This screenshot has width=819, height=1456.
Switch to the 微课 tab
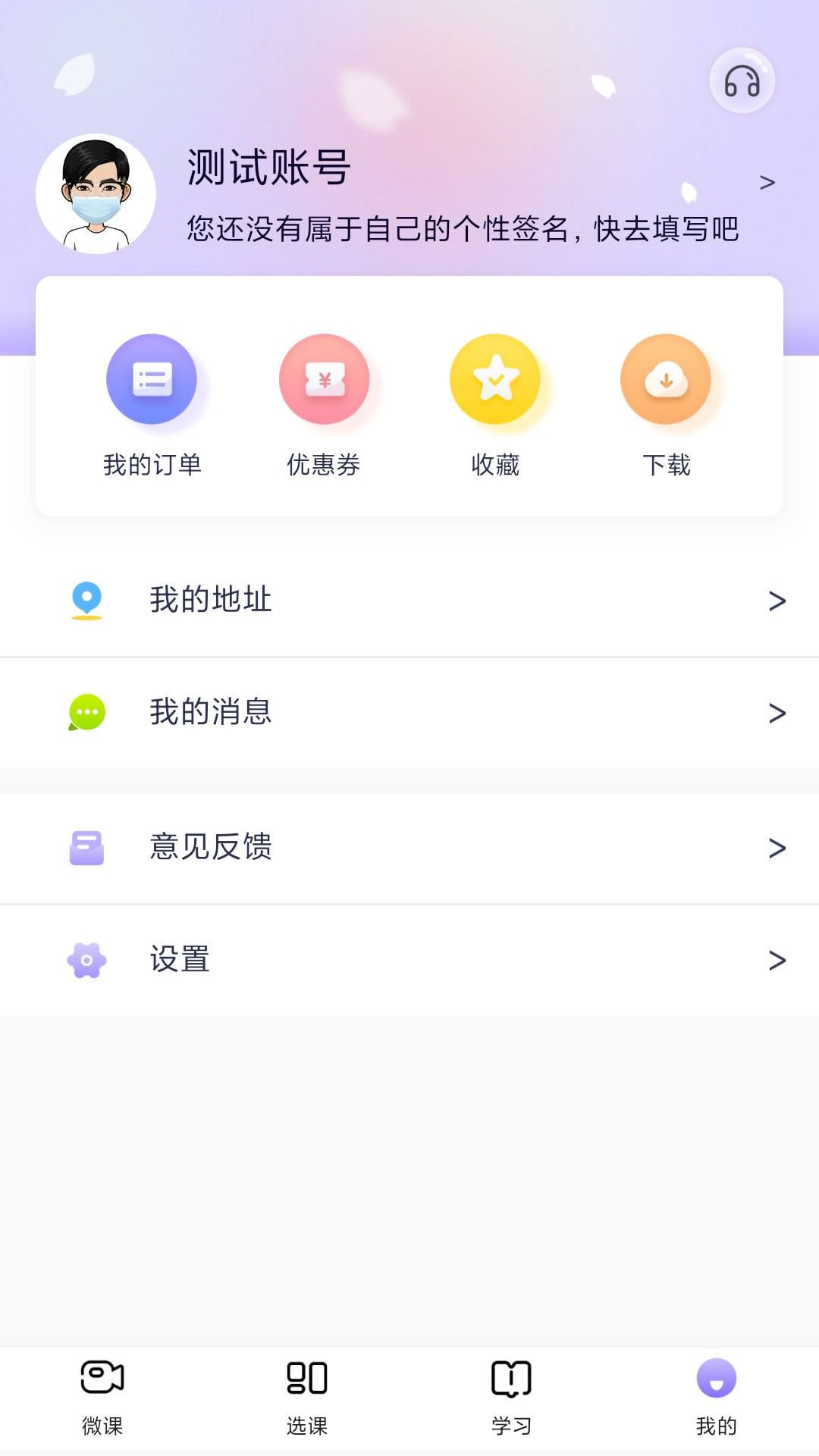pos(102,1399)
